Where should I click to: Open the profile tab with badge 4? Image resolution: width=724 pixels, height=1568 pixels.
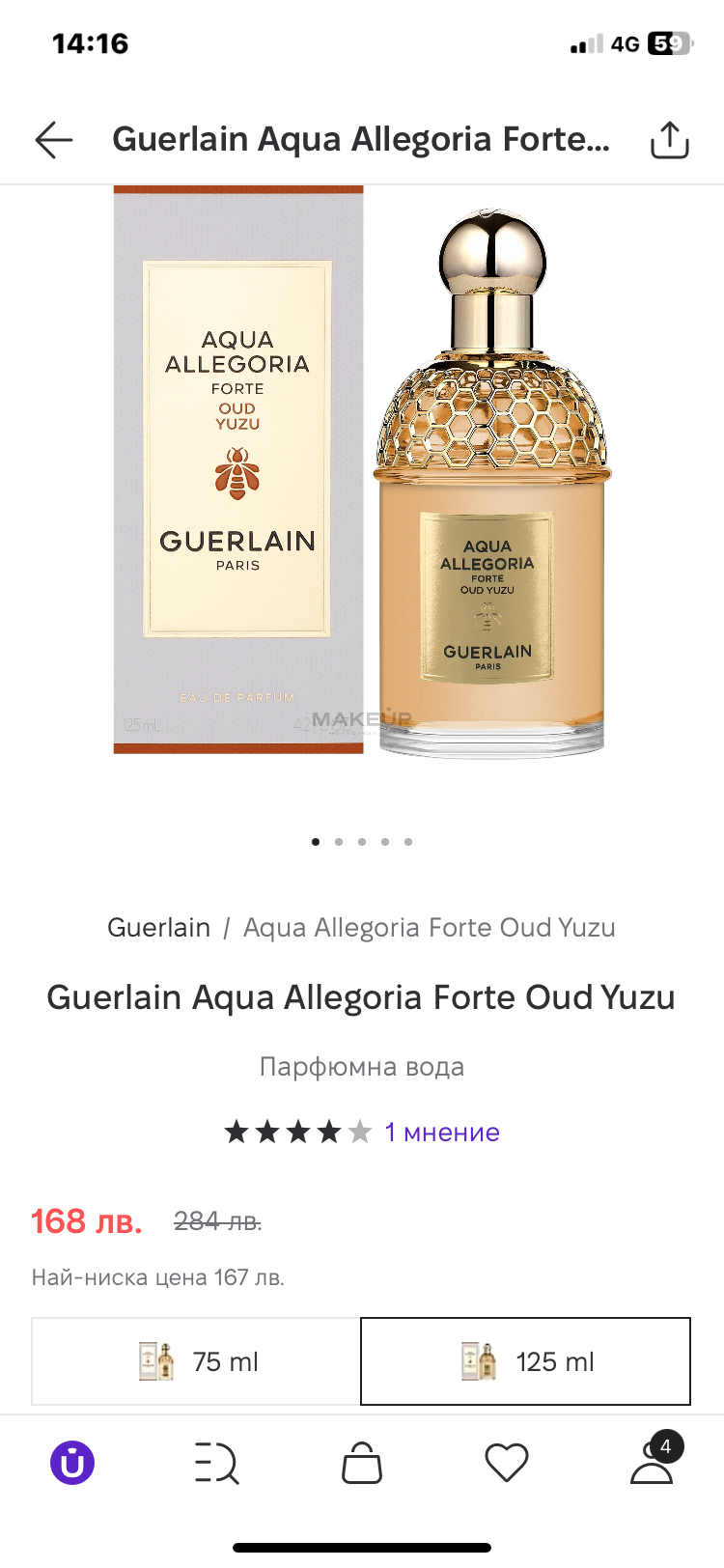[652, 1463]
